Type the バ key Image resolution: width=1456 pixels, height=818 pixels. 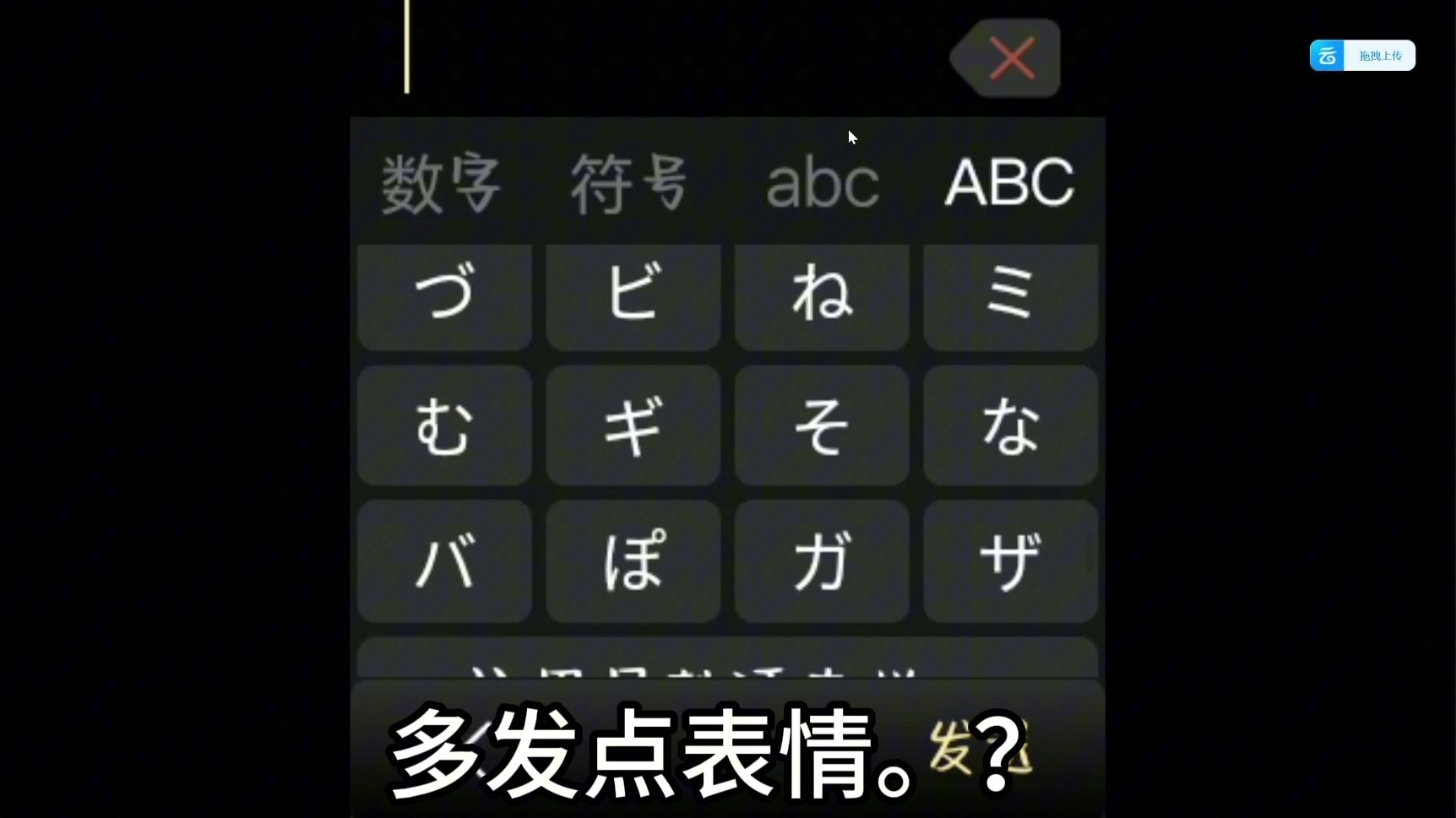(444, 561)
